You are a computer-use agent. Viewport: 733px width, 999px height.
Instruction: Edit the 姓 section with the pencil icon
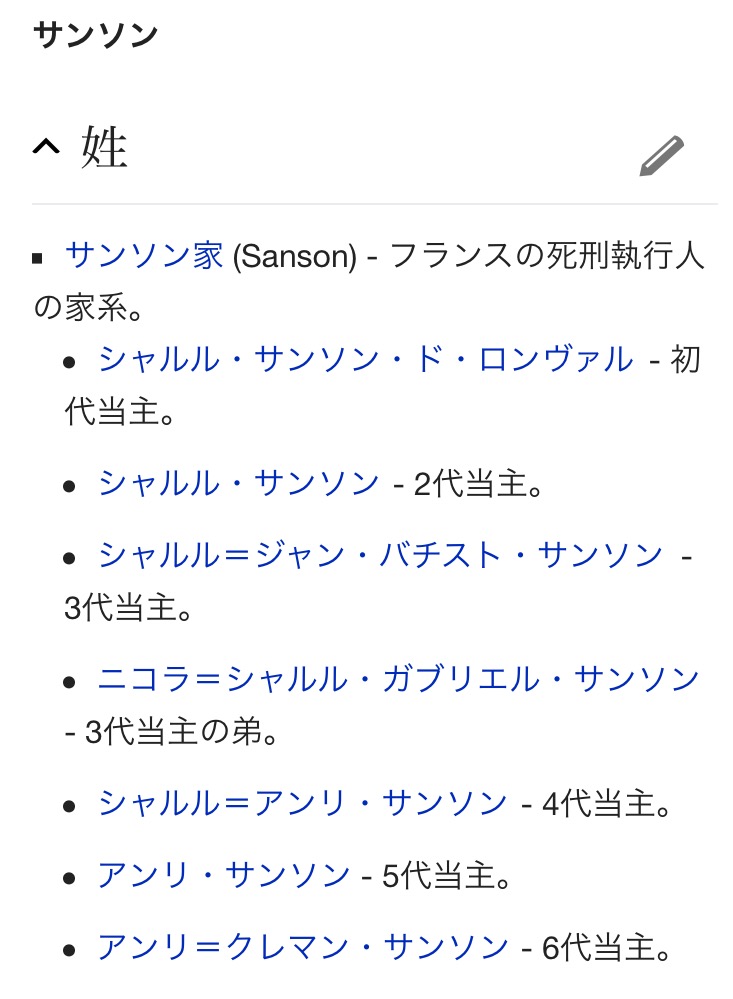661,155
